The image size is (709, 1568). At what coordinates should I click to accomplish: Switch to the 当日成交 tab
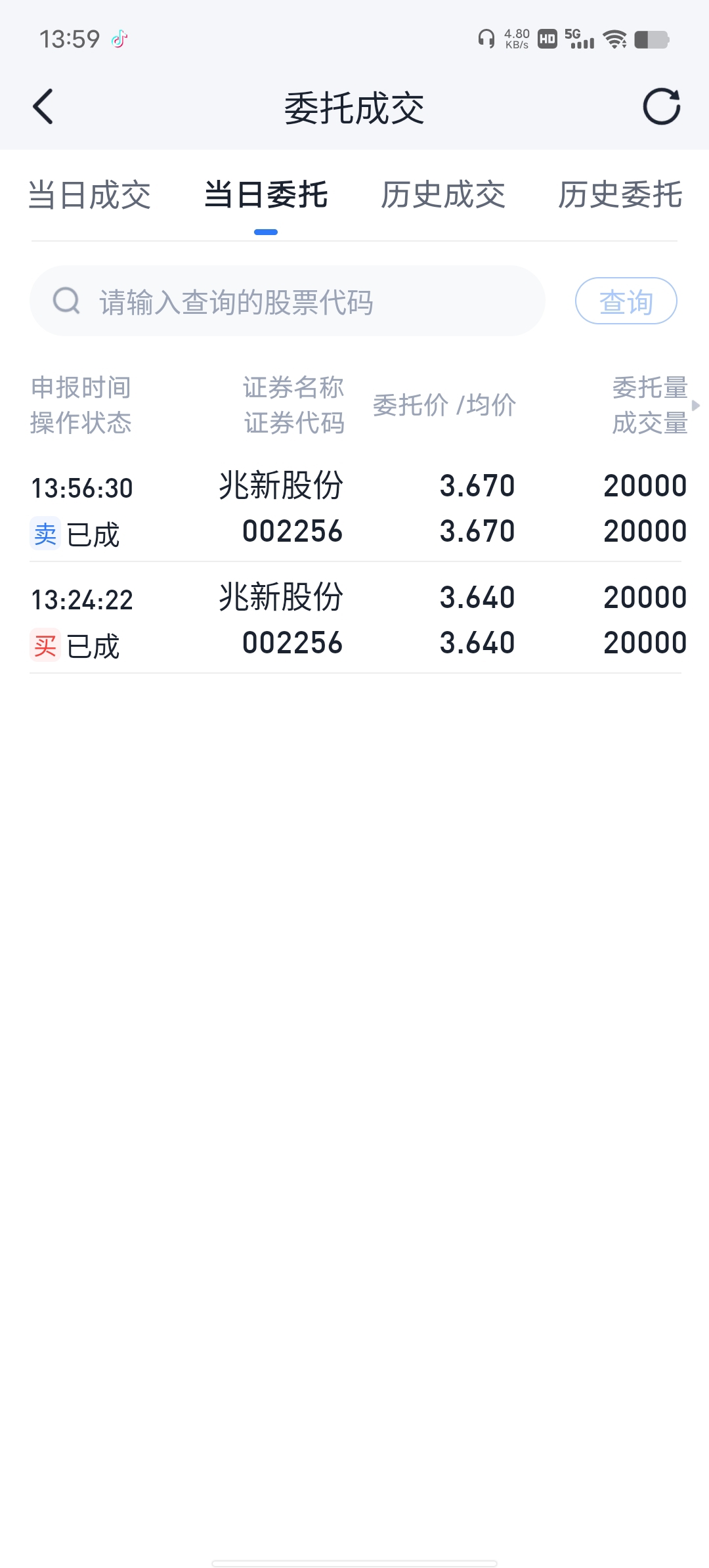click(x=90, y=195)
